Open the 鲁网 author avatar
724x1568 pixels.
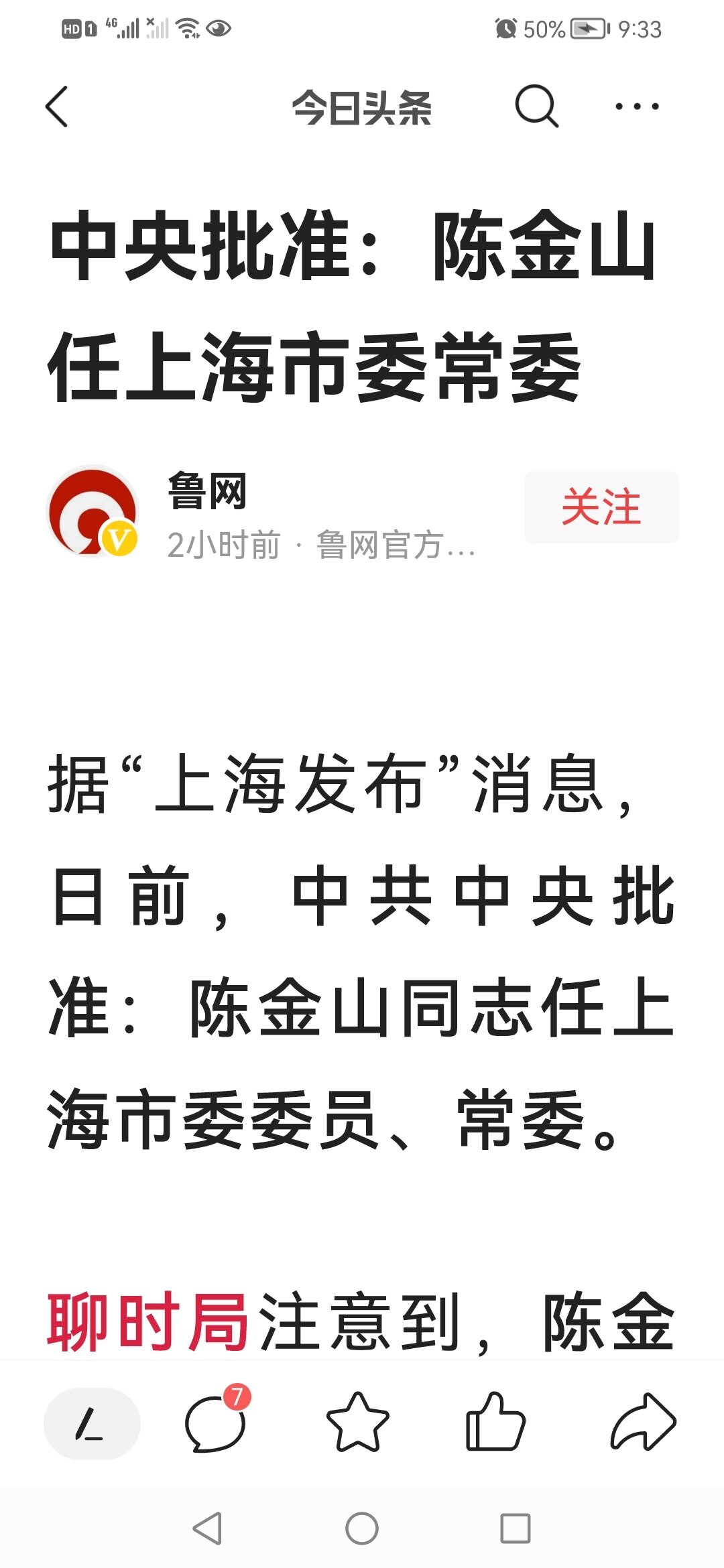point(92,511)
